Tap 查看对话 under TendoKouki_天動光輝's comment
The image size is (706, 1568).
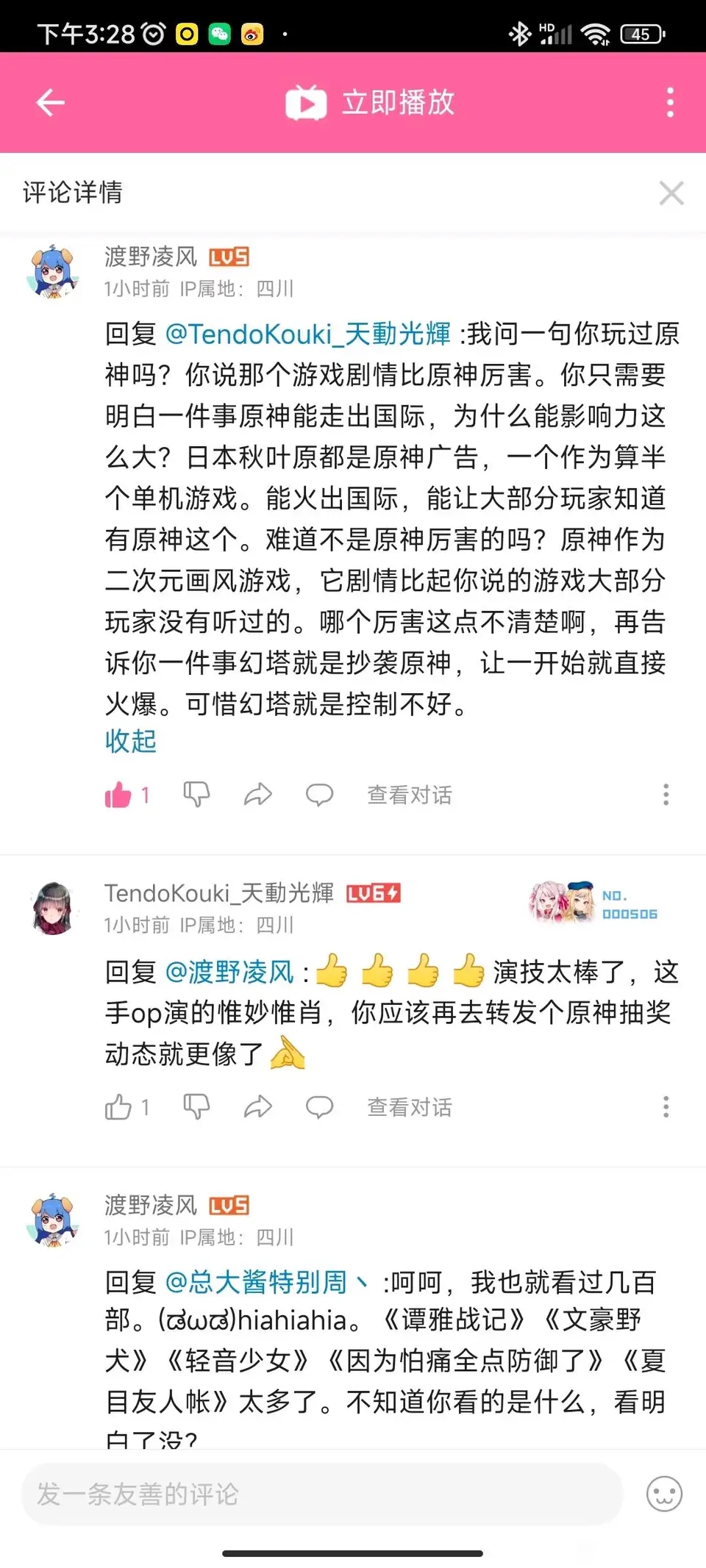pyautogui.click(x=410, y=1107)
